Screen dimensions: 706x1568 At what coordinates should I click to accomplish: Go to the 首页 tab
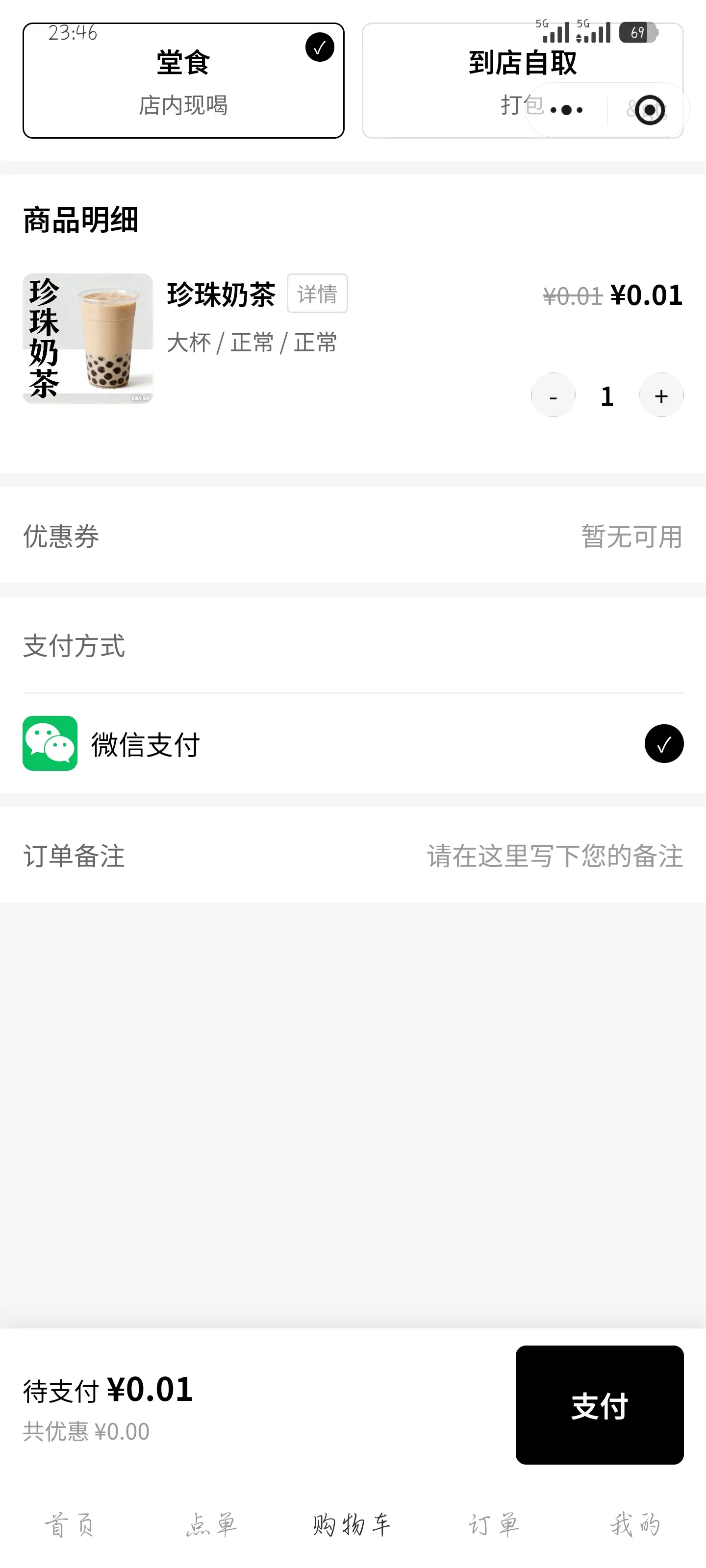[x=70, y=1525]
